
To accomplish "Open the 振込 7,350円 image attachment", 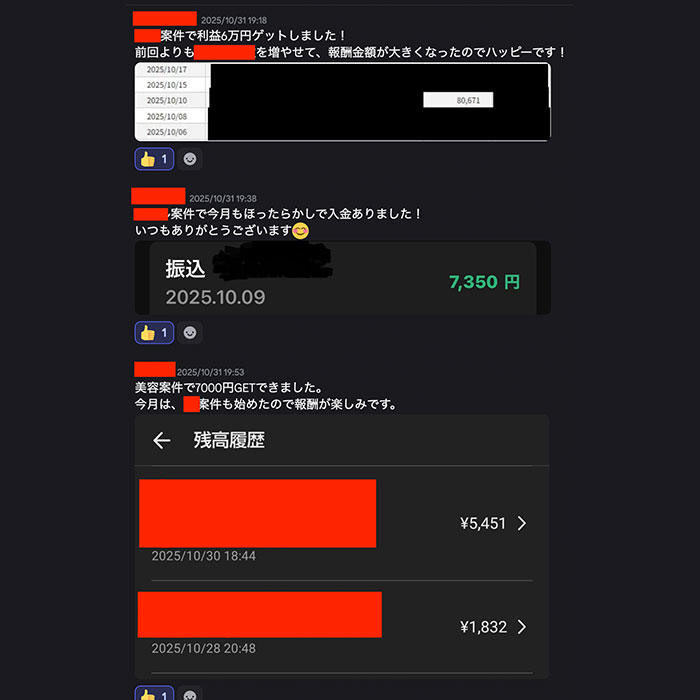I will point(342,278).
